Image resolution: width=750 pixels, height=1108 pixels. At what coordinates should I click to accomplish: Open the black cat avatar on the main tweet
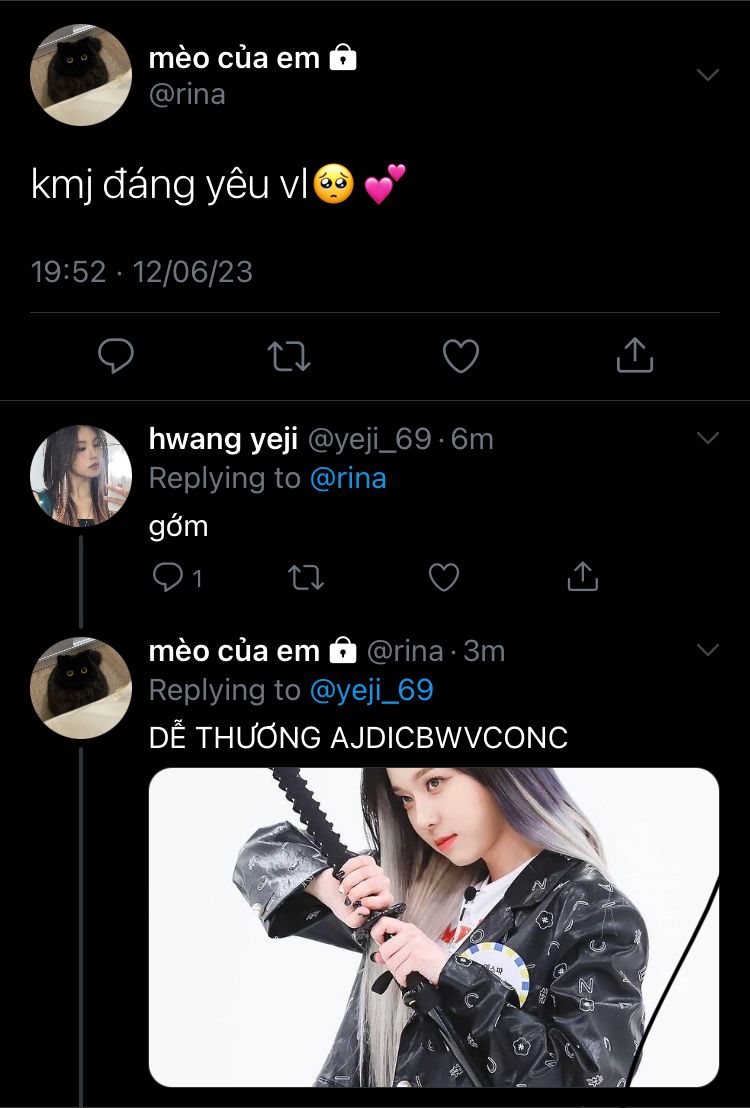pyautogui.click(x=81, y=75)
